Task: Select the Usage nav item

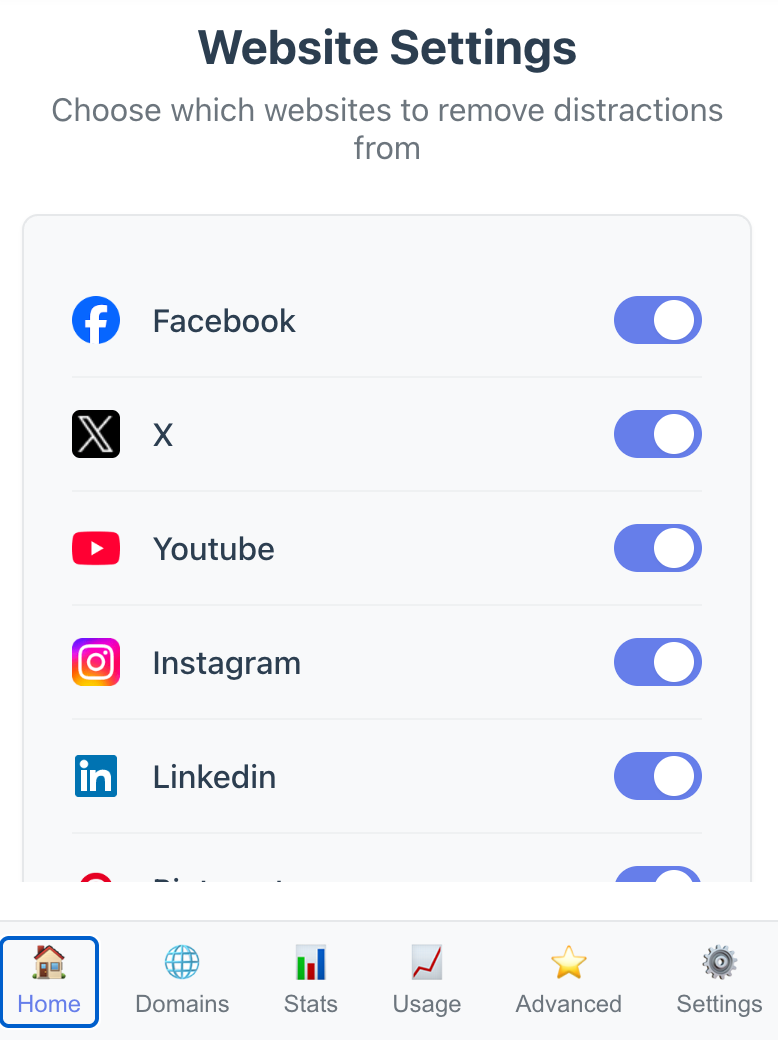Action: tap(427, 980)
